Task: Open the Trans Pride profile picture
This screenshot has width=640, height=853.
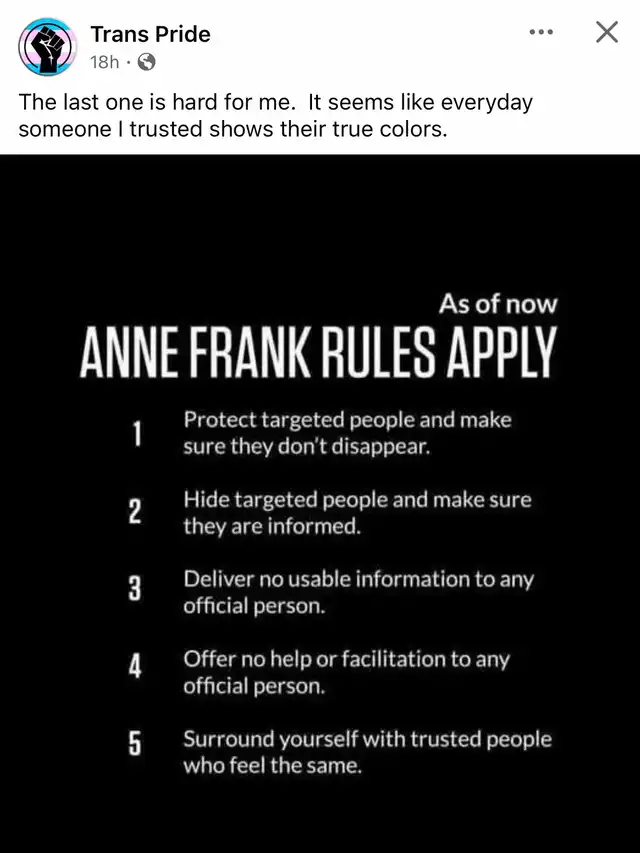Action: coord(47,47)
